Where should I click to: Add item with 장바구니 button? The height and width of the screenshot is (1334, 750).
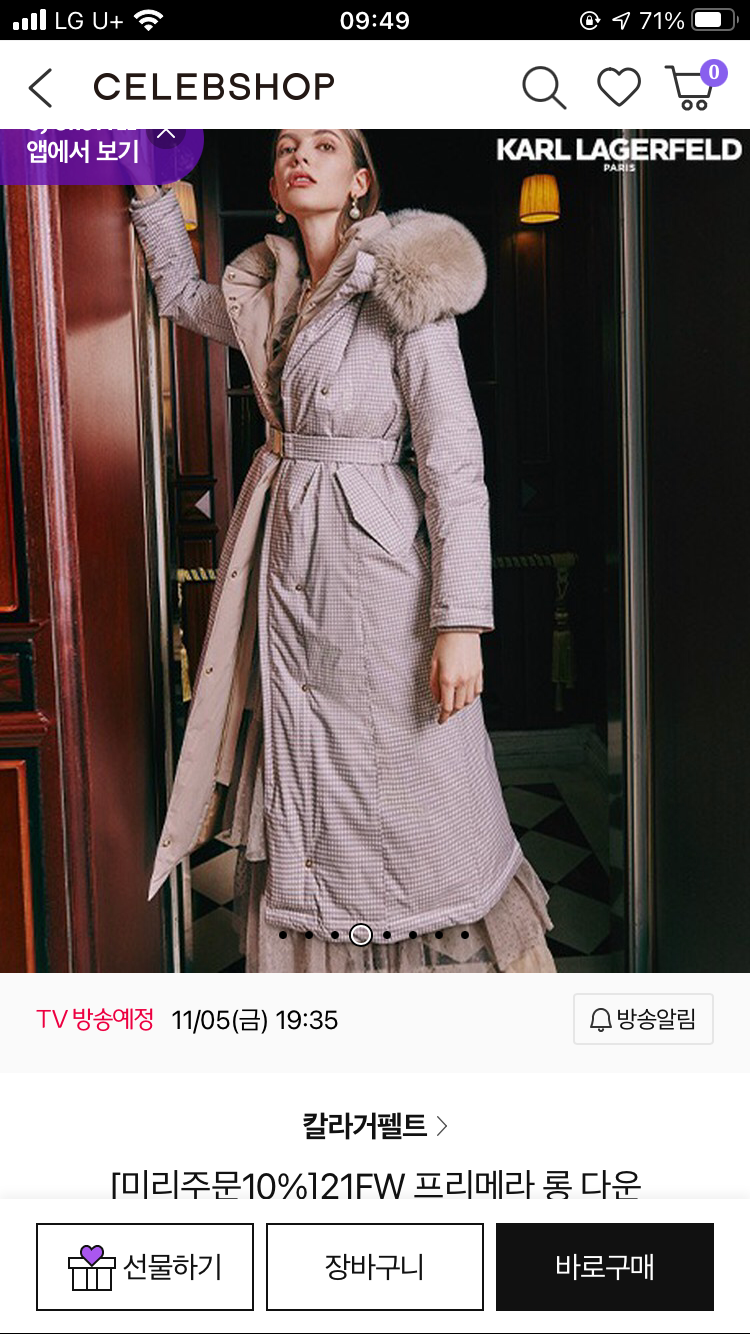[375, 1267]
